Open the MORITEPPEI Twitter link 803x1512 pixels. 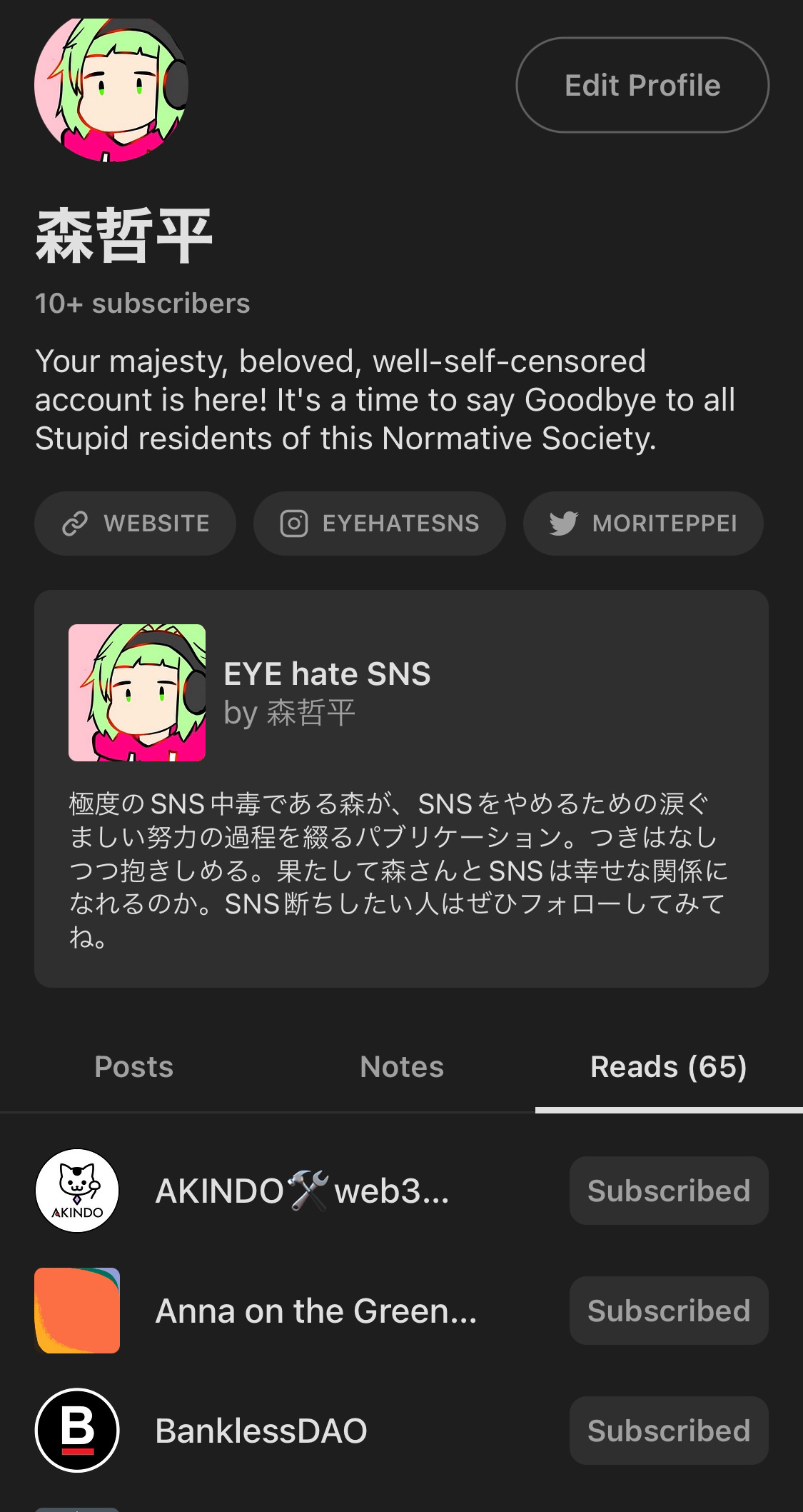643,524
